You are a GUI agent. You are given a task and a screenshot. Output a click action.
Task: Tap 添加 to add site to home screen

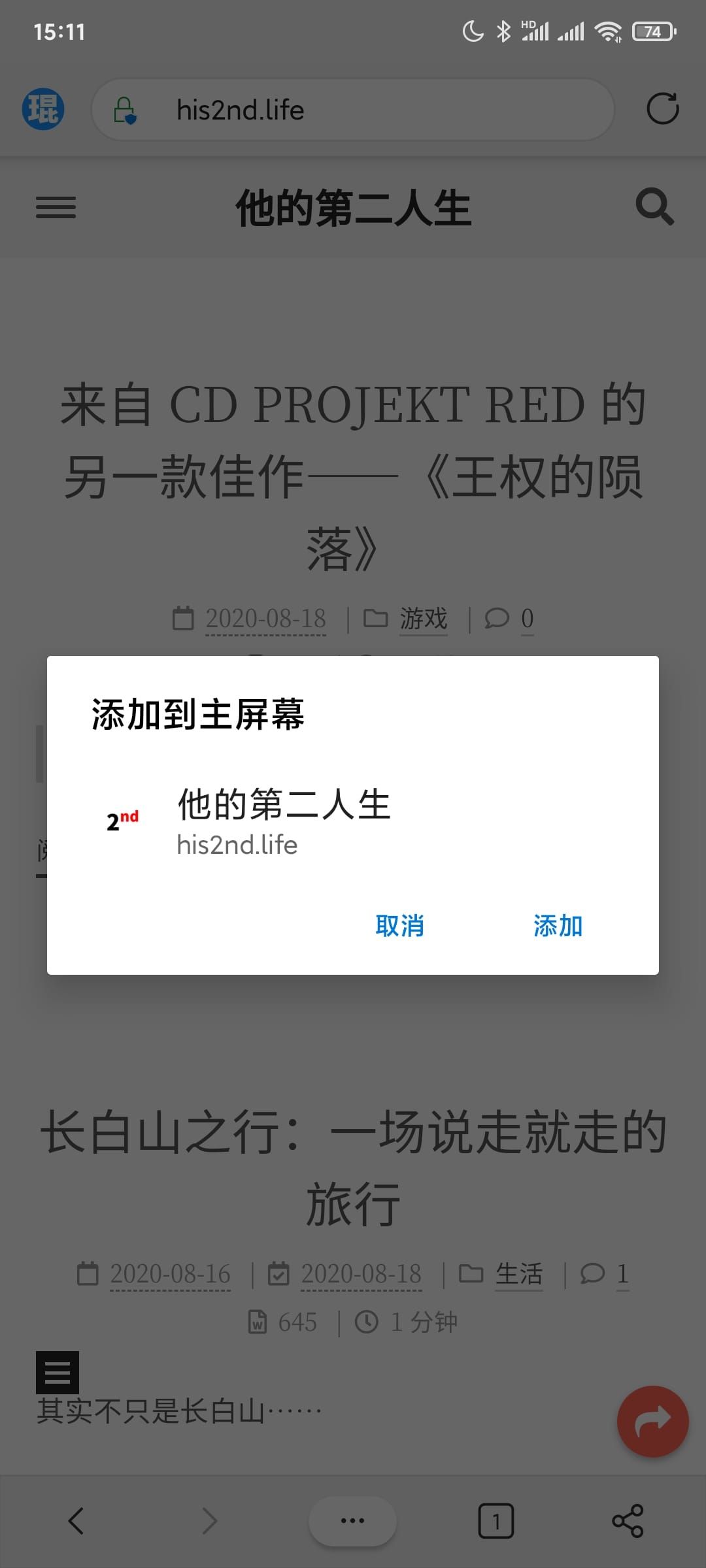556,926
